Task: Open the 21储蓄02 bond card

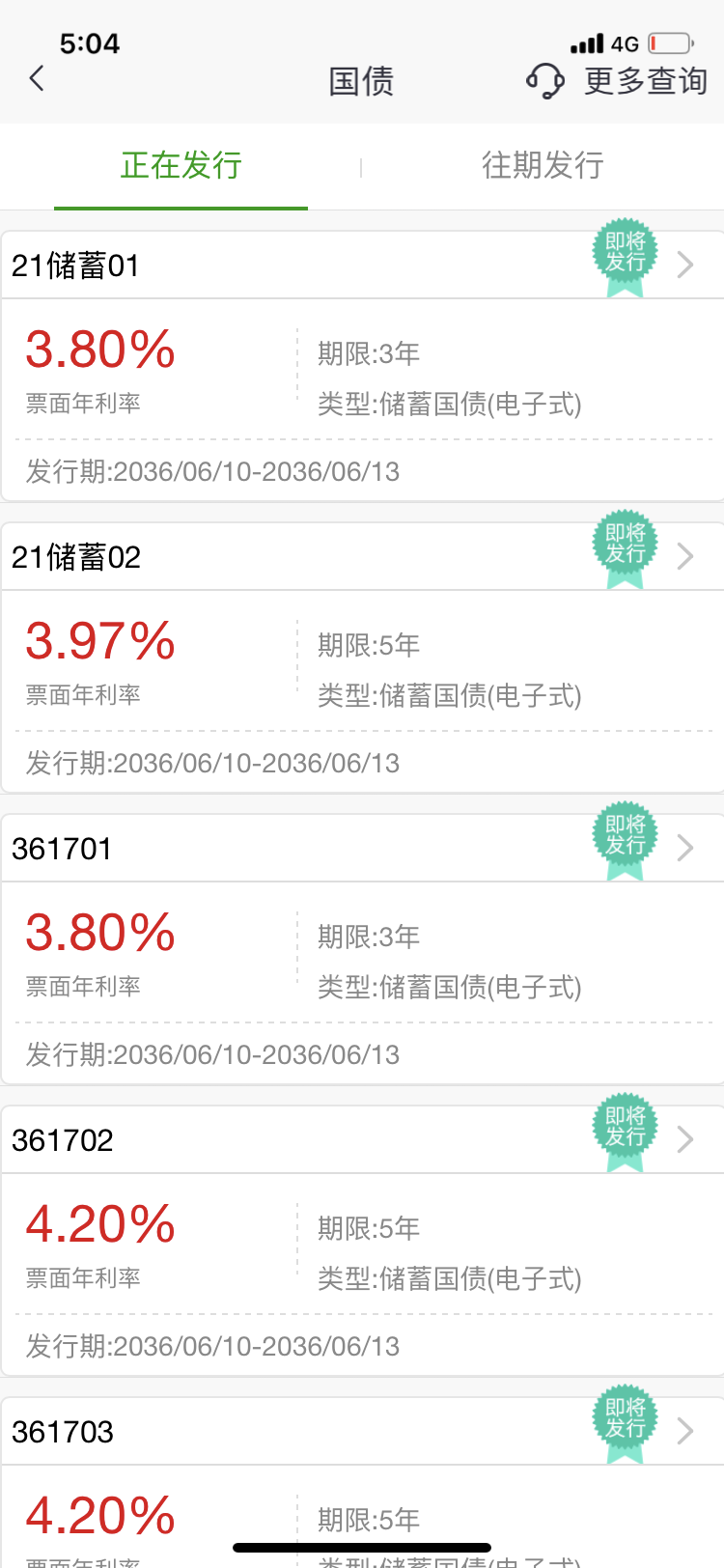Action: (362, 658)
